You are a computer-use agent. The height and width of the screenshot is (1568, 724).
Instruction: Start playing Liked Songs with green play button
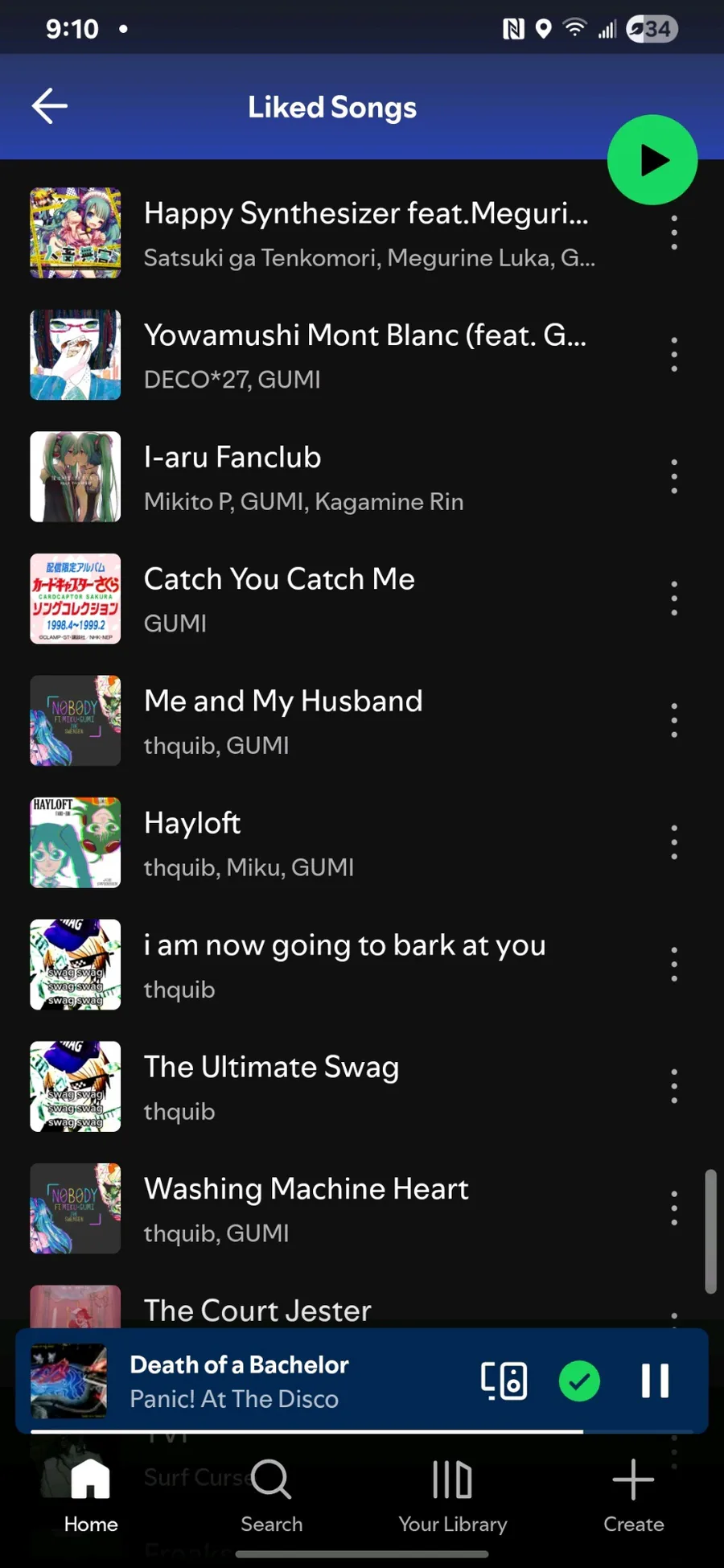pos(652,160)
